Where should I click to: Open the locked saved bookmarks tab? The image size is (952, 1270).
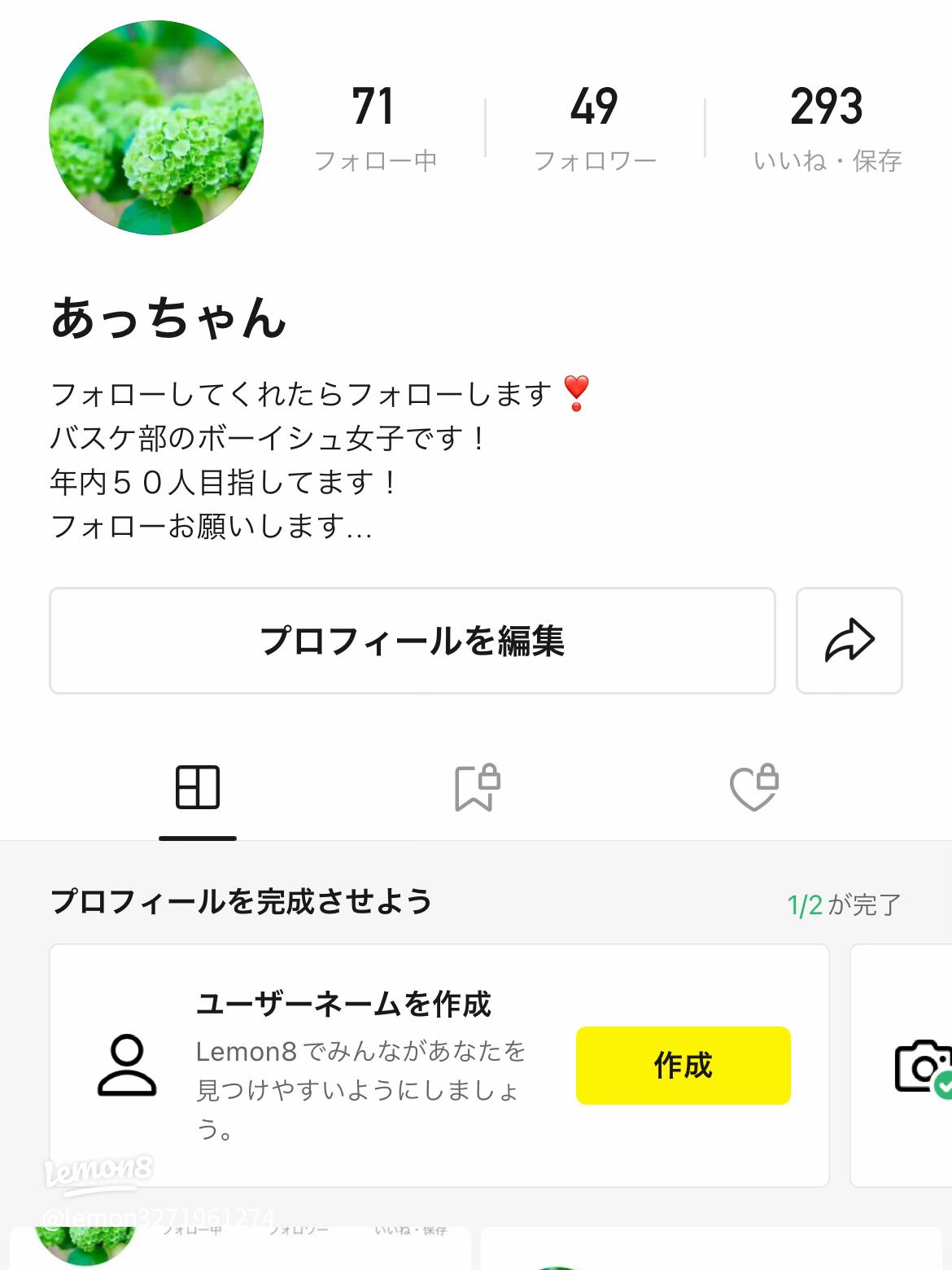[x=476, y=788]
